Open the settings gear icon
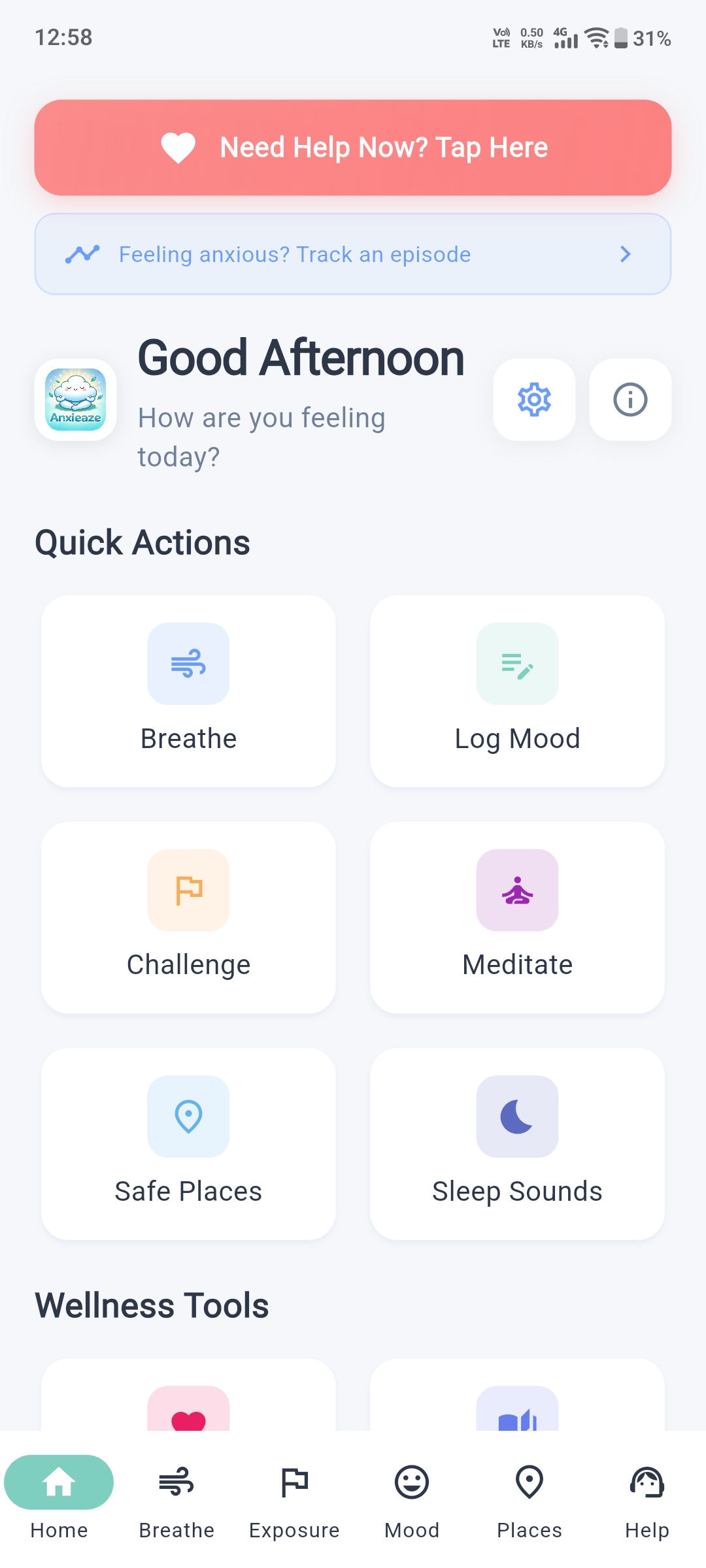Viewport: 706px width, 1568px height. (534, 400)
